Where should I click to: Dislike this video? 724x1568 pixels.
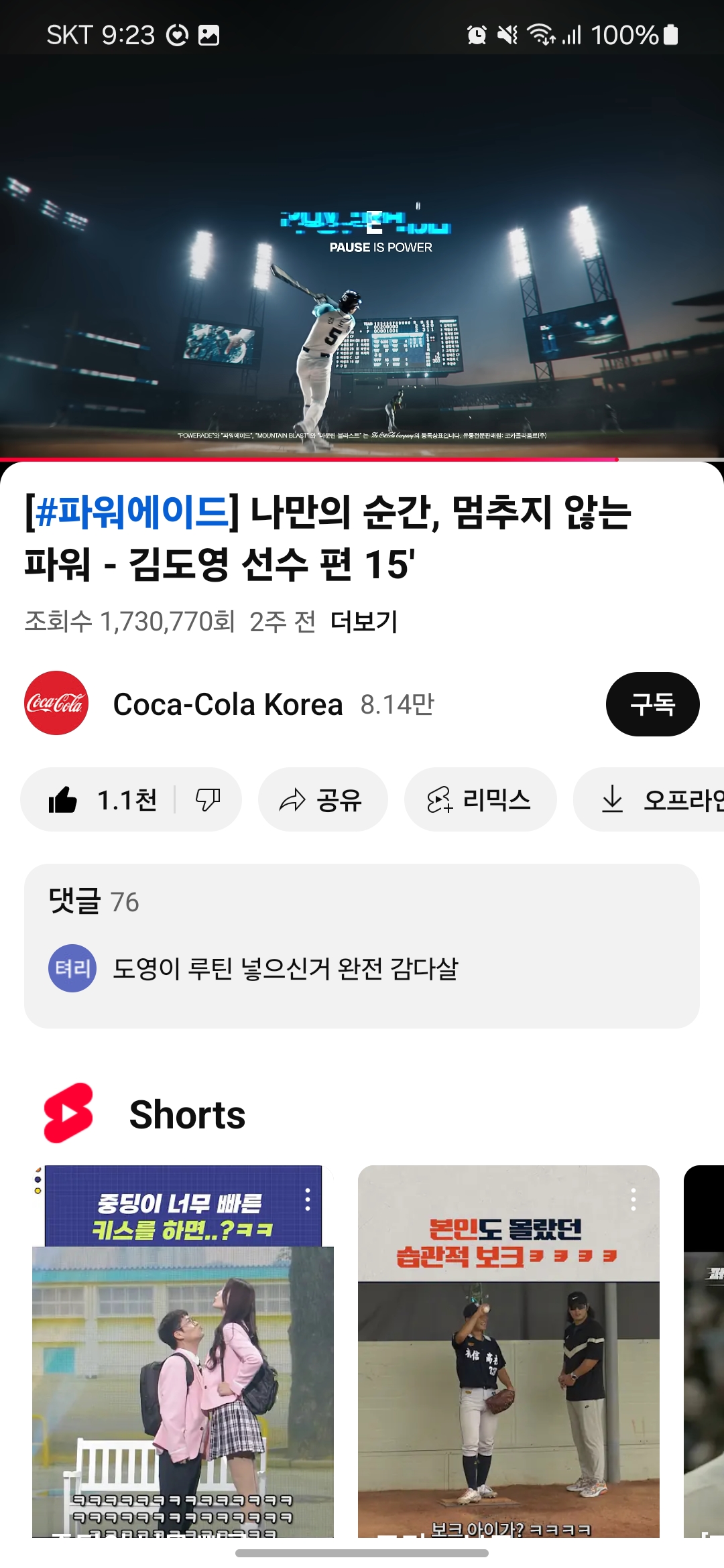[207, 799]
